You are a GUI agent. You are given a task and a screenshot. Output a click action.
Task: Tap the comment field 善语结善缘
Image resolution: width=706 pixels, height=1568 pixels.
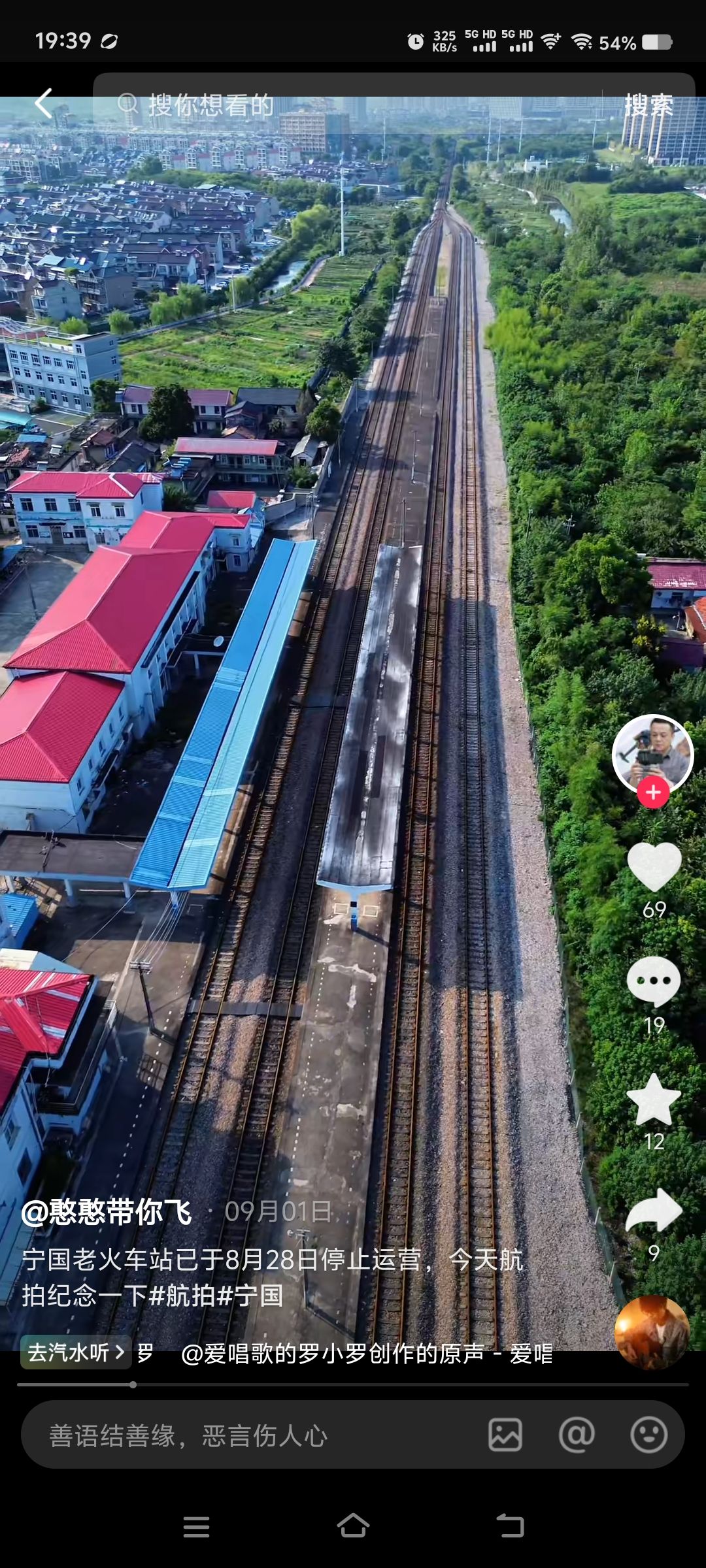pos(248,1435)
